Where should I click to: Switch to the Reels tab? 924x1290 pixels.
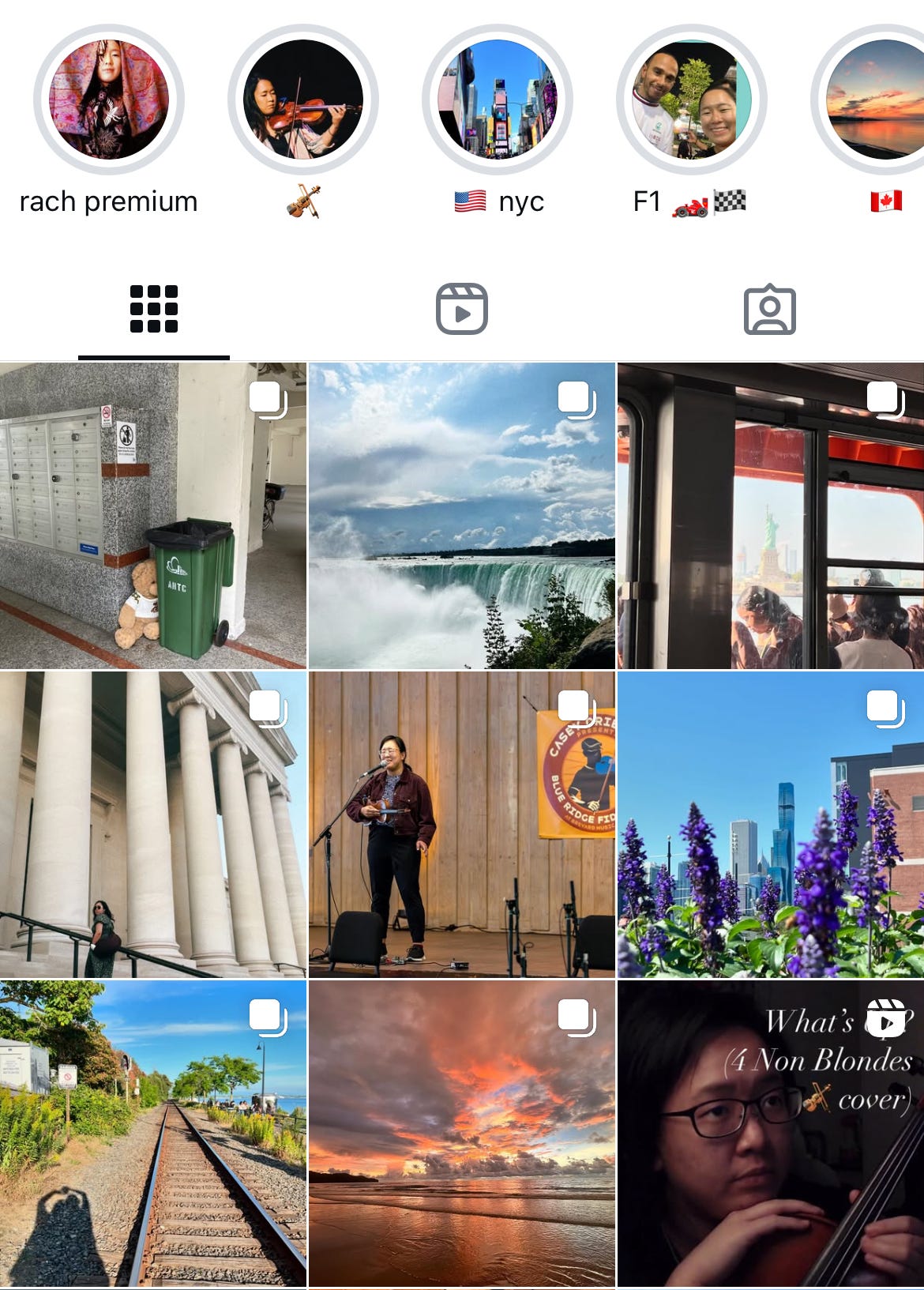(462, 309)
